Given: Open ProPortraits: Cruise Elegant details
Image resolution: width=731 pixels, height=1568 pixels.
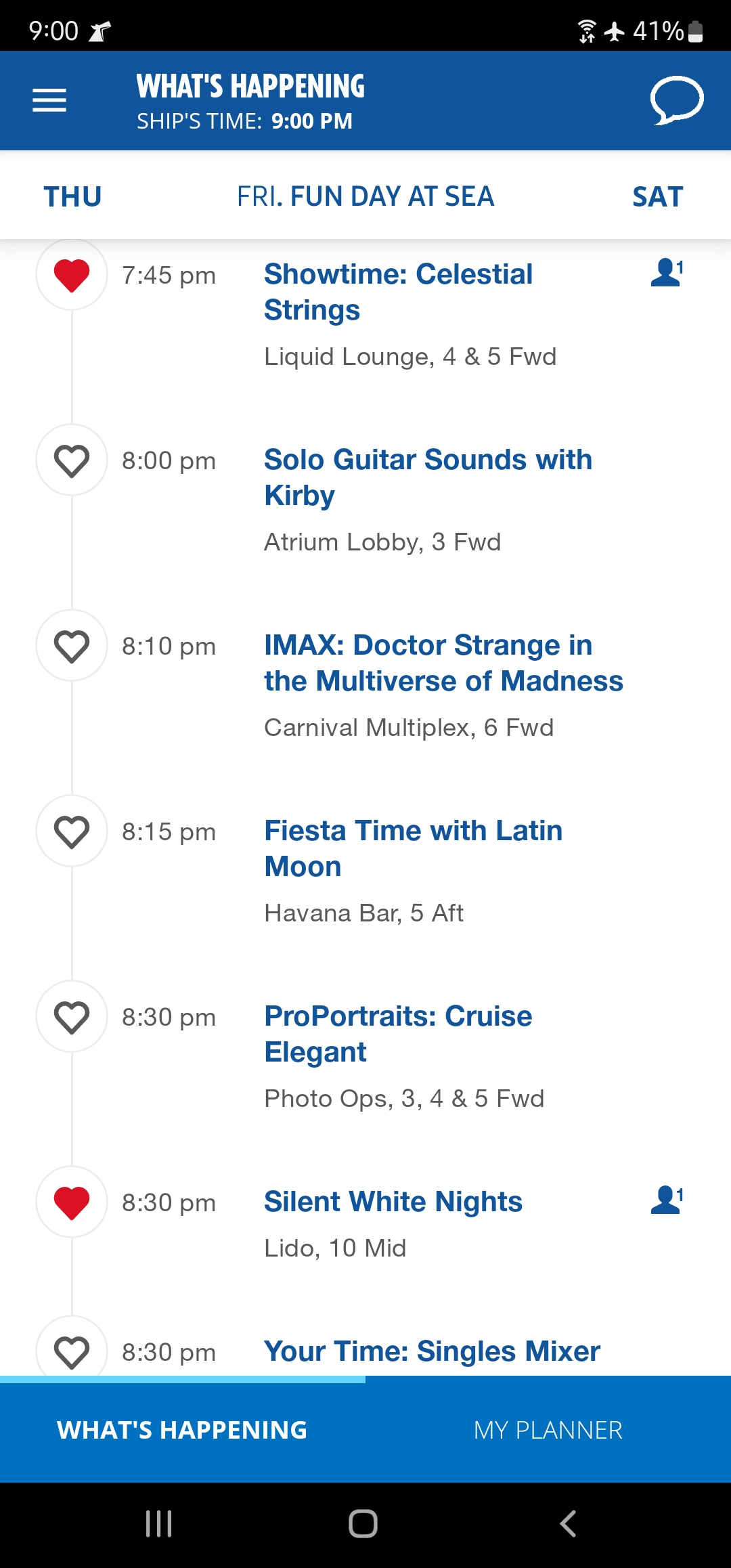Looking at the screenshot, I should pos(398,1034).
